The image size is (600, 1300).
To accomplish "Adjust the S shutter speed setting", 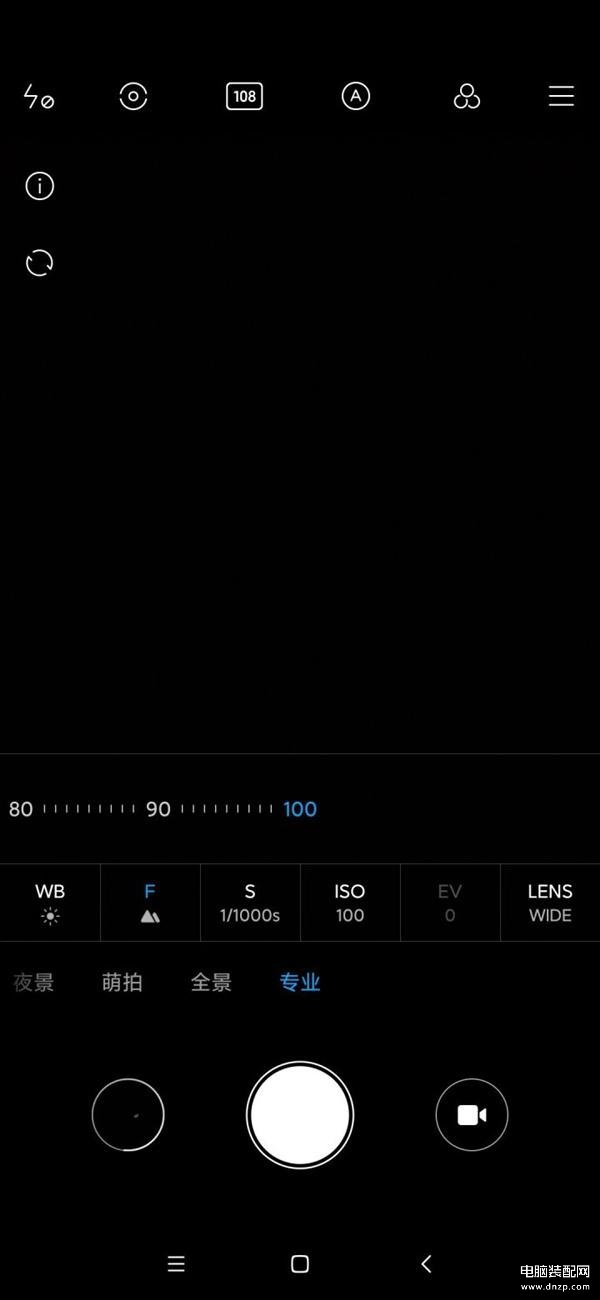I will [x=250, y=903].
